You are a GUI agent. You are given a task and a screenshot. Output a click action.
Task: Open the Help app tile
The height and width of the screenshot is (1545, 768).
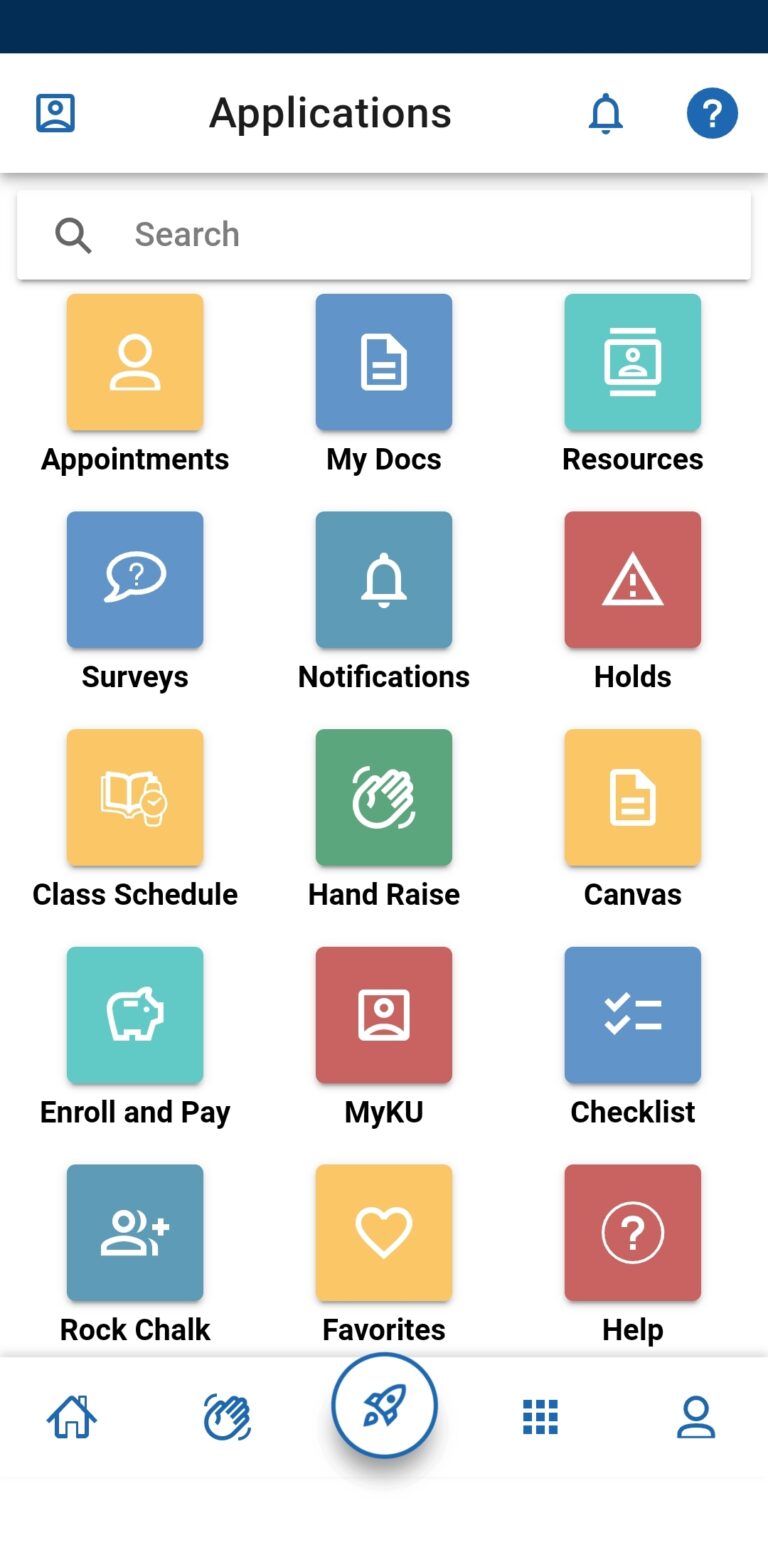pyautogui.click(x=632, y=1232)
